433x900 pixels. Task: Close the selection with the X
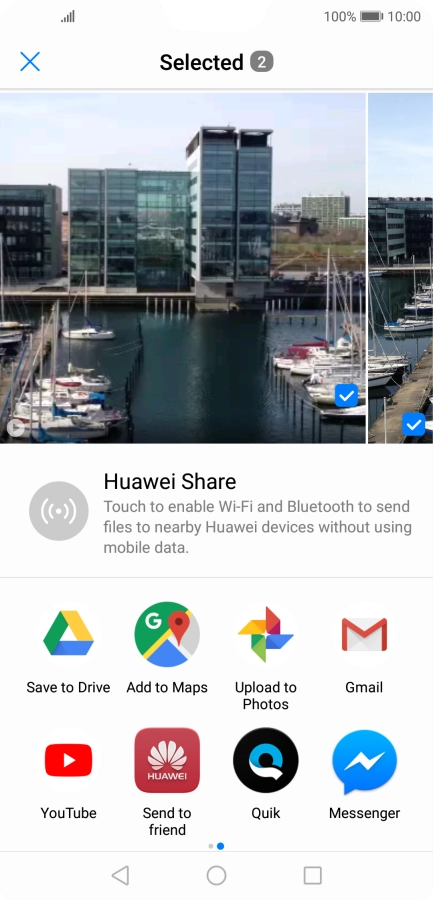[30, 61]
